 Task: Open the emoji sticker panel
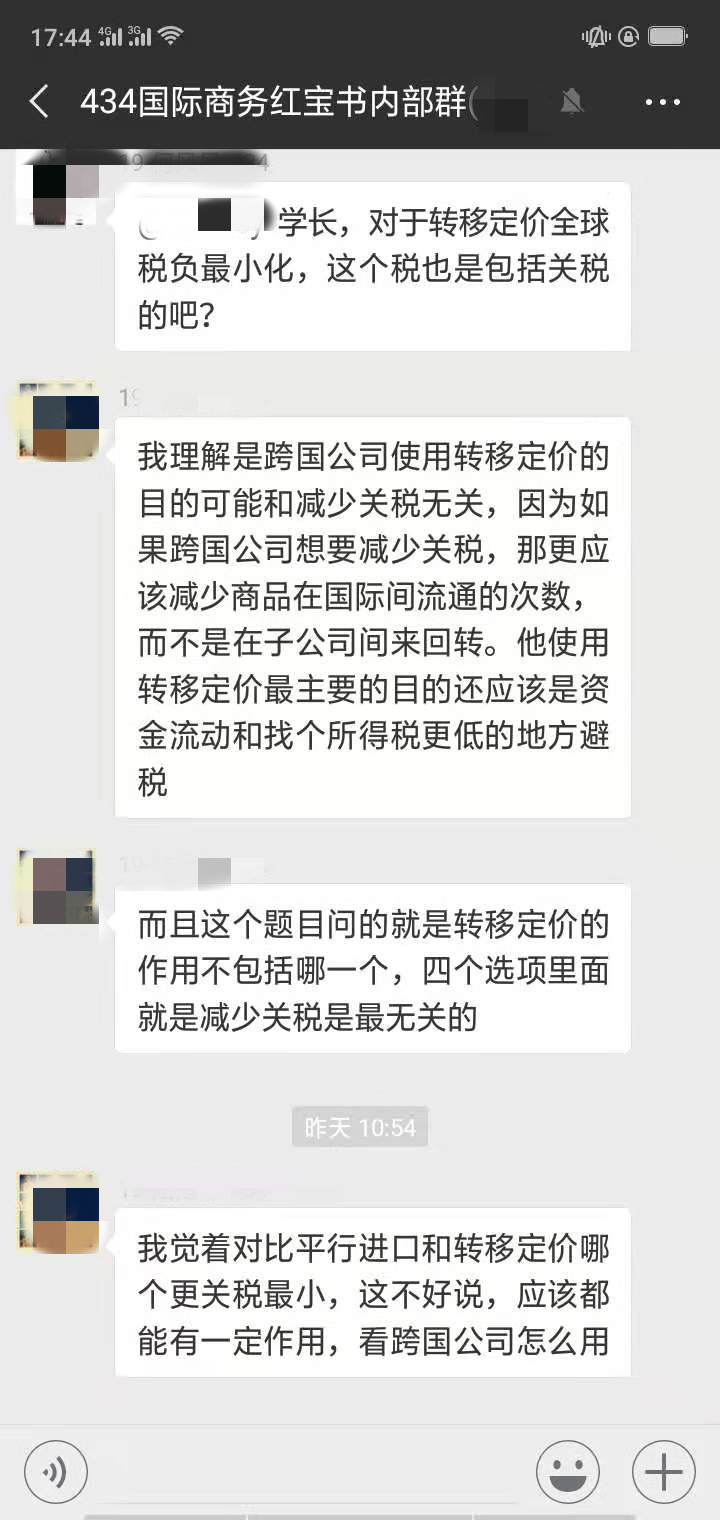pos(567,1471)
